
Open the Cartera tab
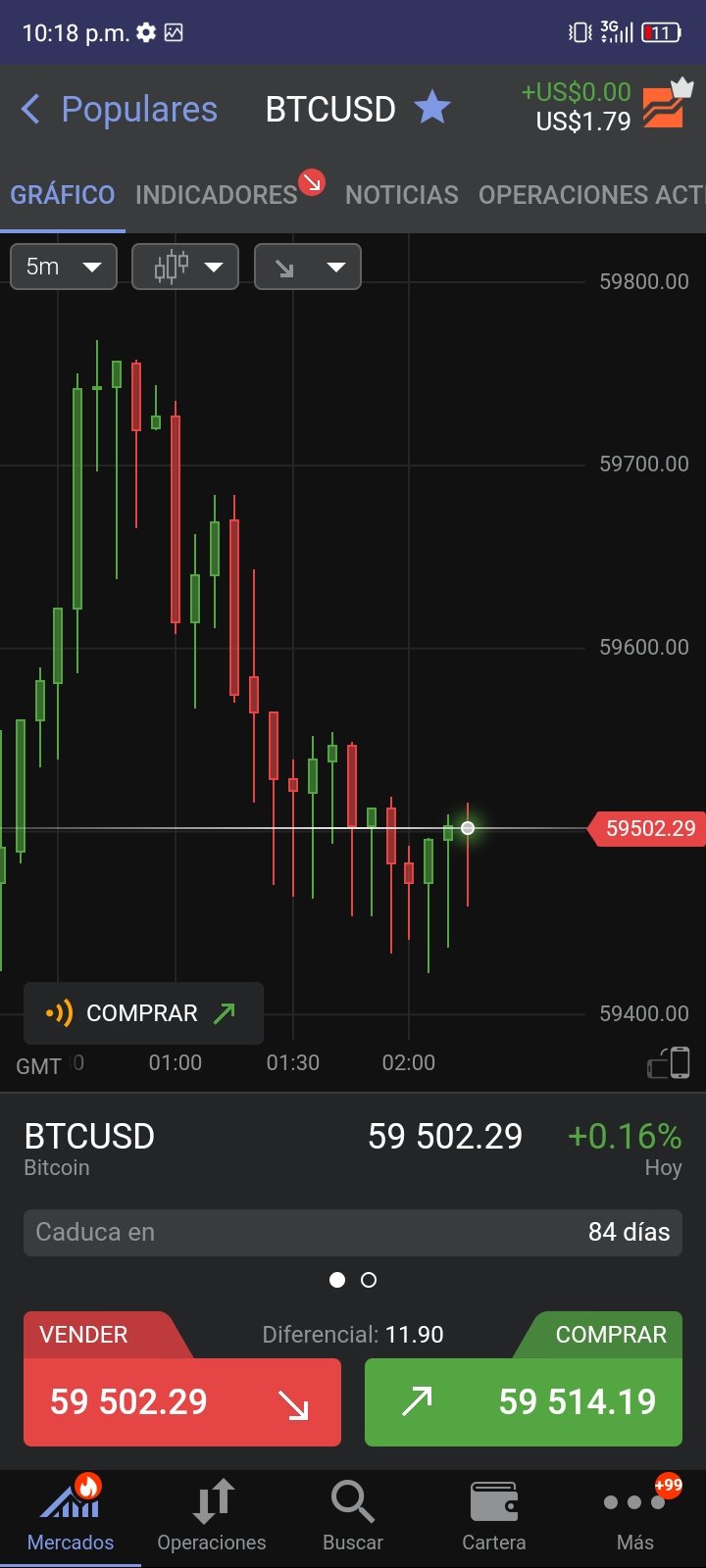pos(494,1517)
